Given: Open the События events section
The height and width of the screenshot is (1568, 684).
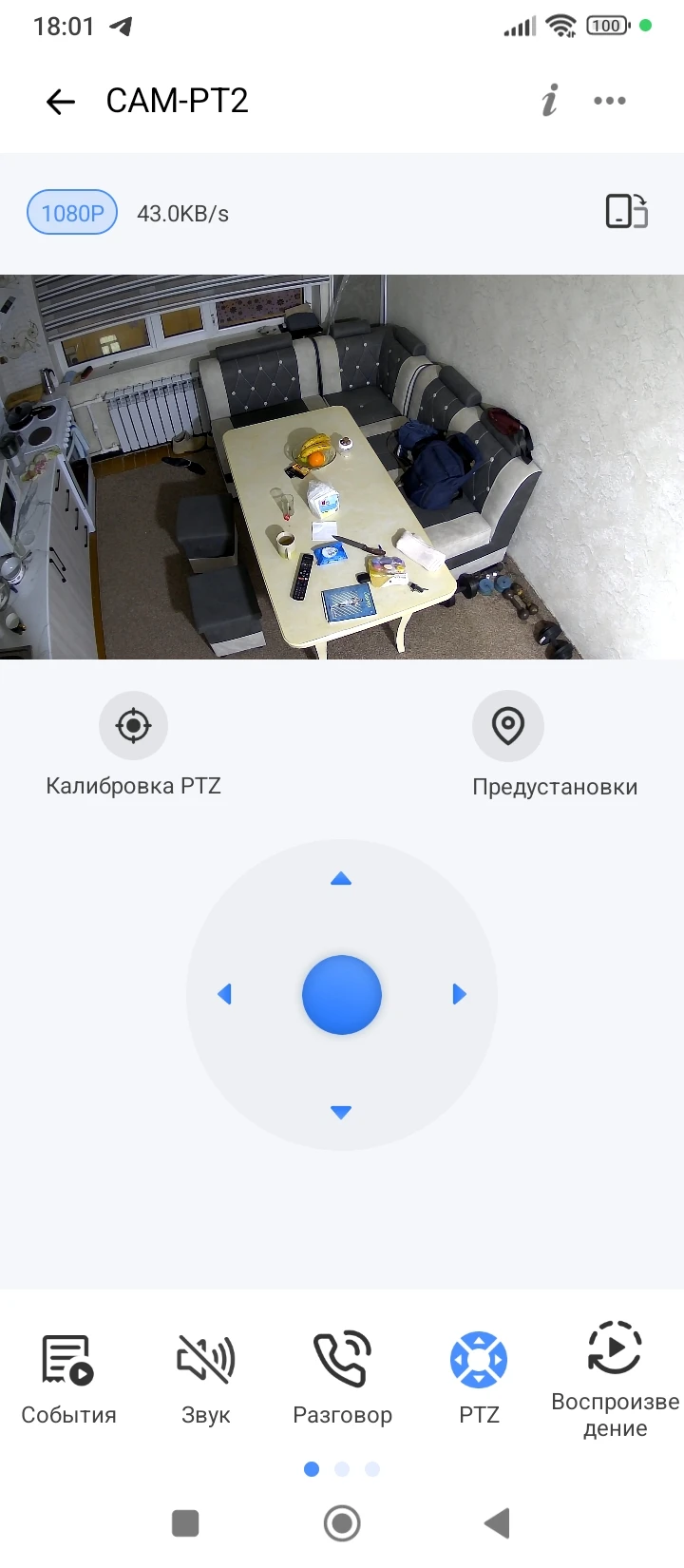Looking at the screenshot, I should (68, 1378).
